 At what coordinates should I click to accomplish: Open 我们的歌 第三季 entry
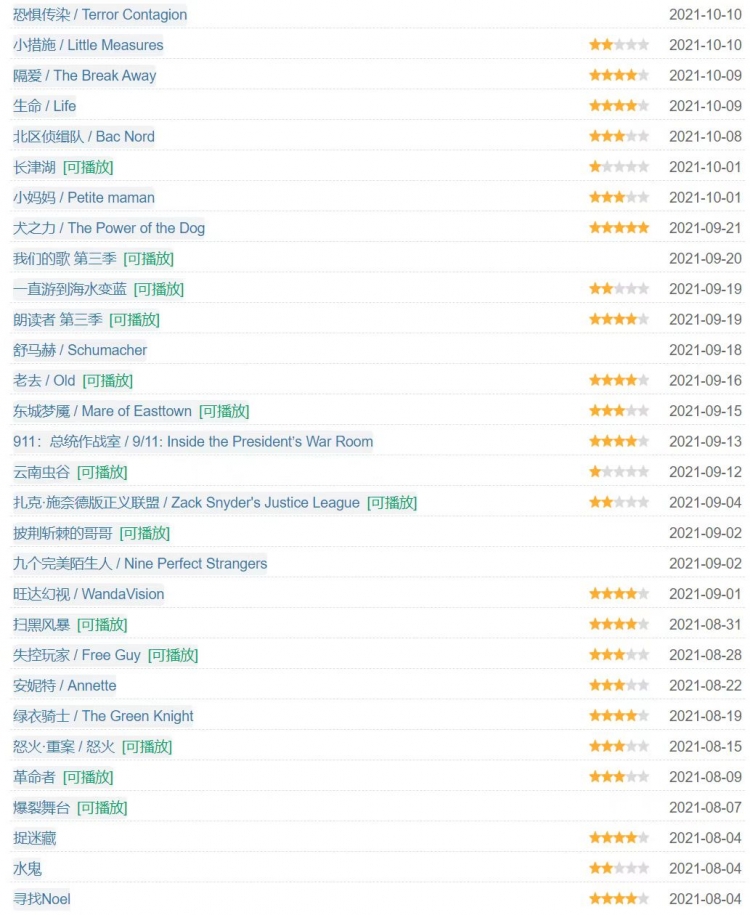pyautogui.click(x=64, y=259)
